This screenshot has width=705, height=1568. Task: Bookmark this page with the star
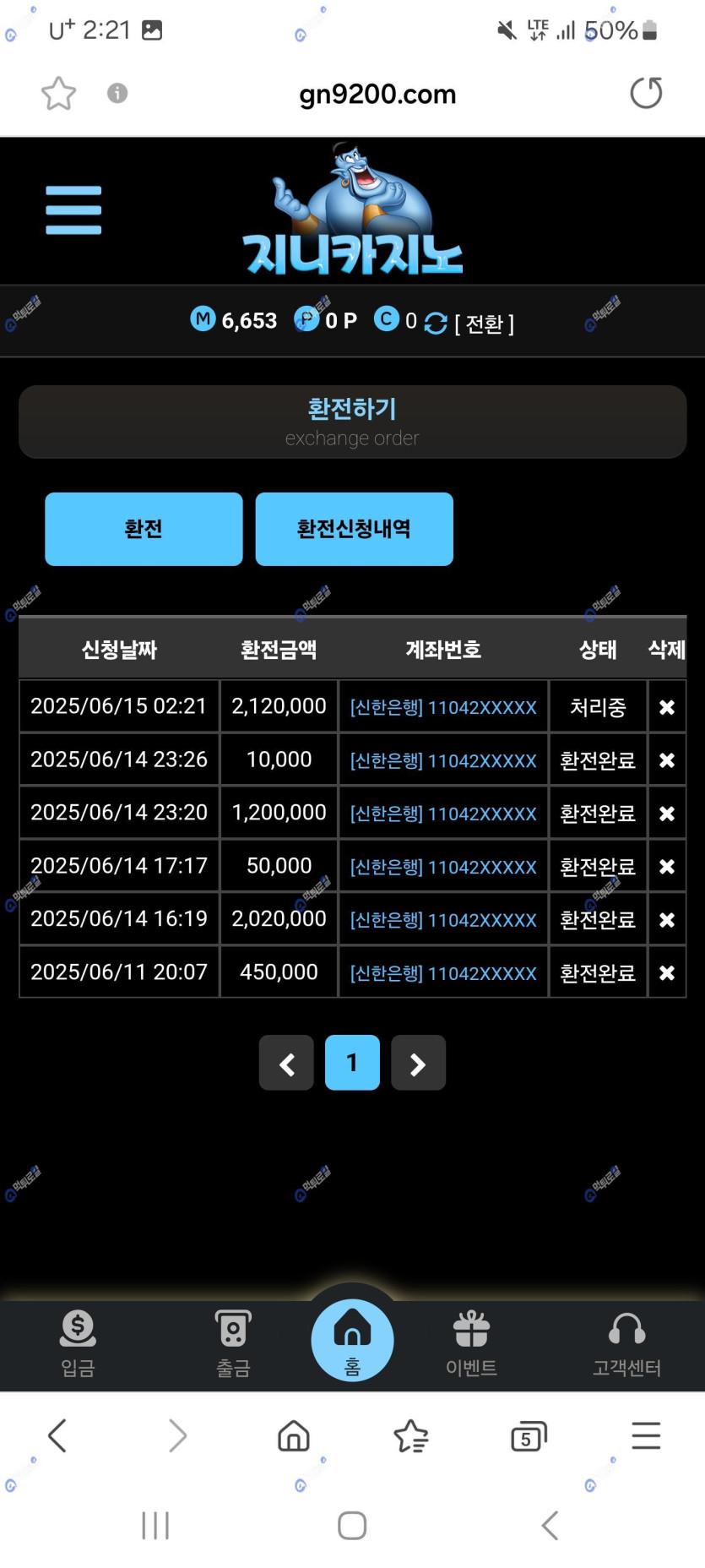tap(58, 93)
